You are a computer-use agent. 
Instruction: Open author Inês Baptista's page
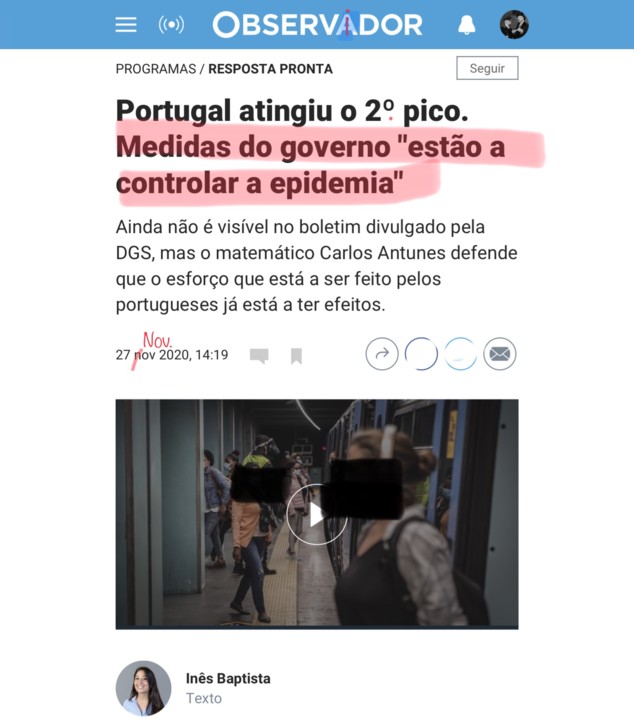pyautogui.click(x=228, y=678)
